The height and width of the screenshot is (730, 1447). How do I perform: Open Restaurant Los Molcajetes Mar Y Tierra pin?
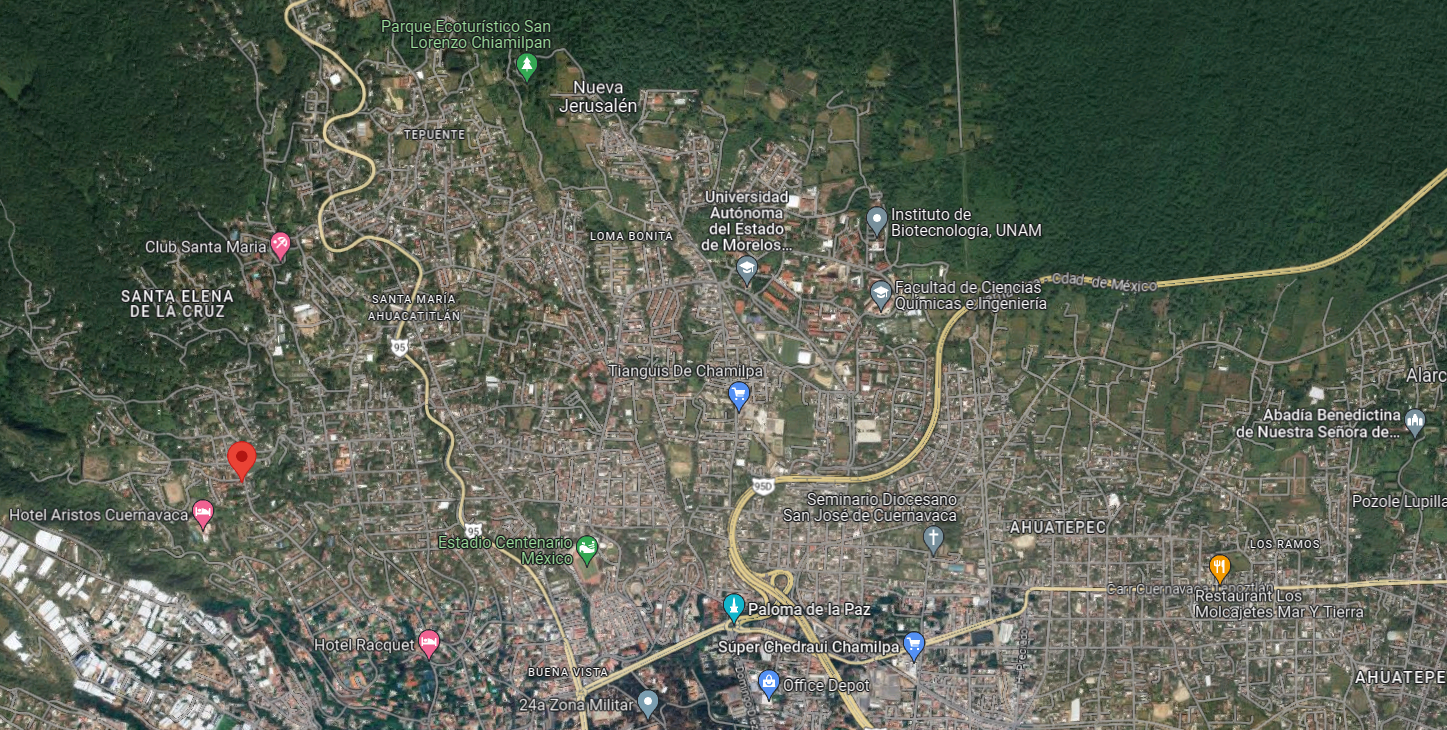tap(1220, 568)
